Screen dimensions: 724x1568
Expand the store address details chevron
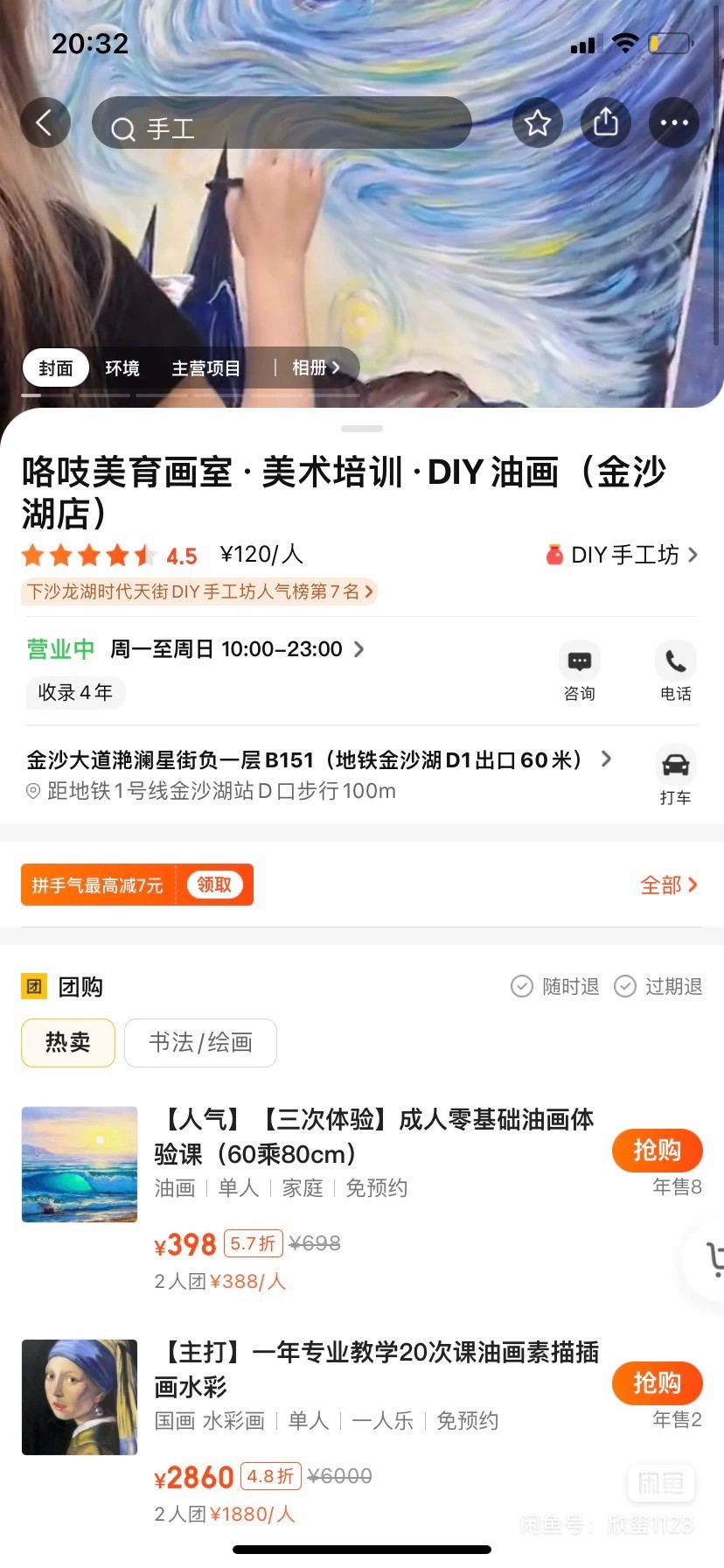point(605,759)
